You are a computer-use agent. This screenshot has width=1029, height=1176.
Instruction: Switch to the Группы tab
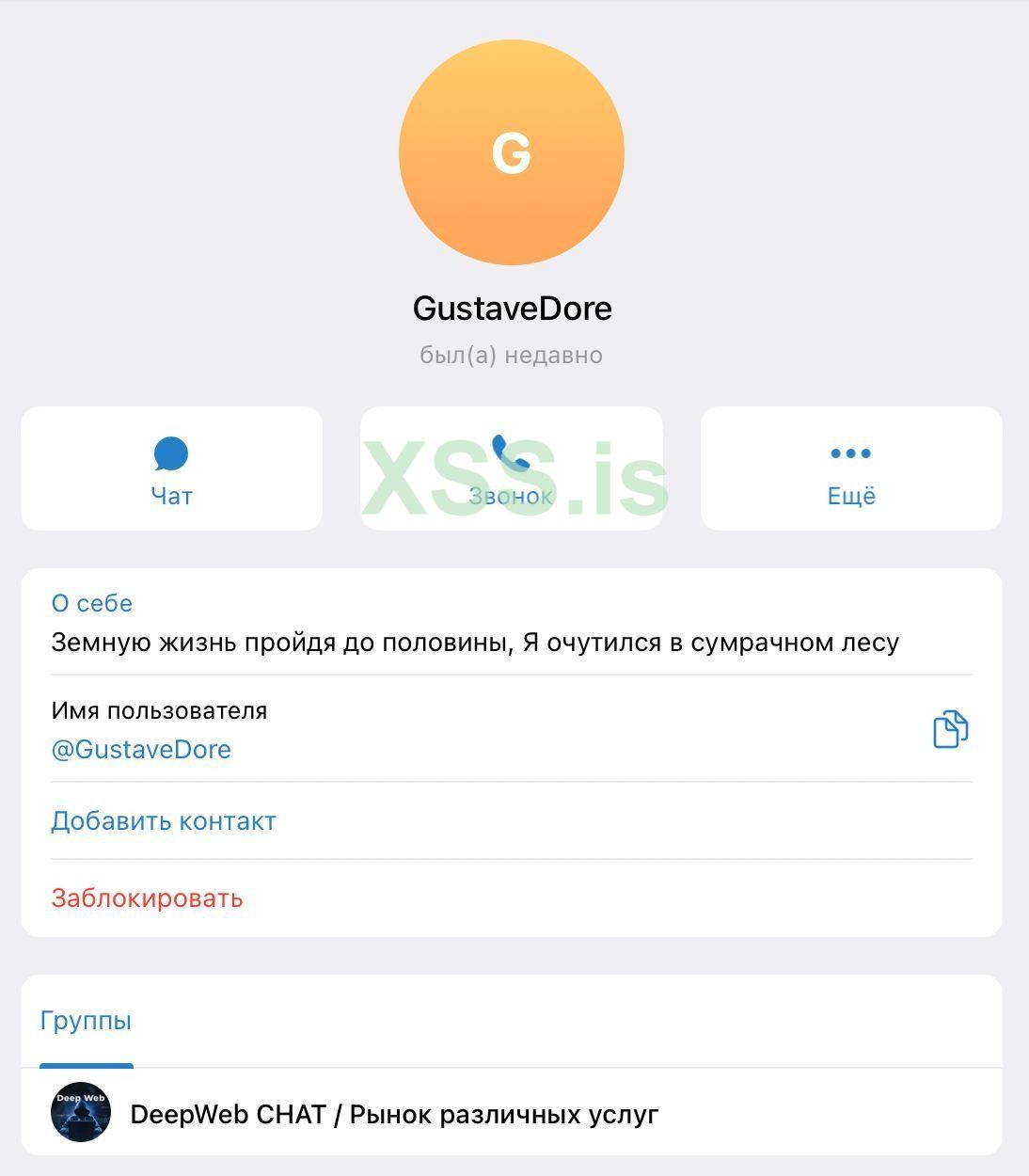(86, 1021)
